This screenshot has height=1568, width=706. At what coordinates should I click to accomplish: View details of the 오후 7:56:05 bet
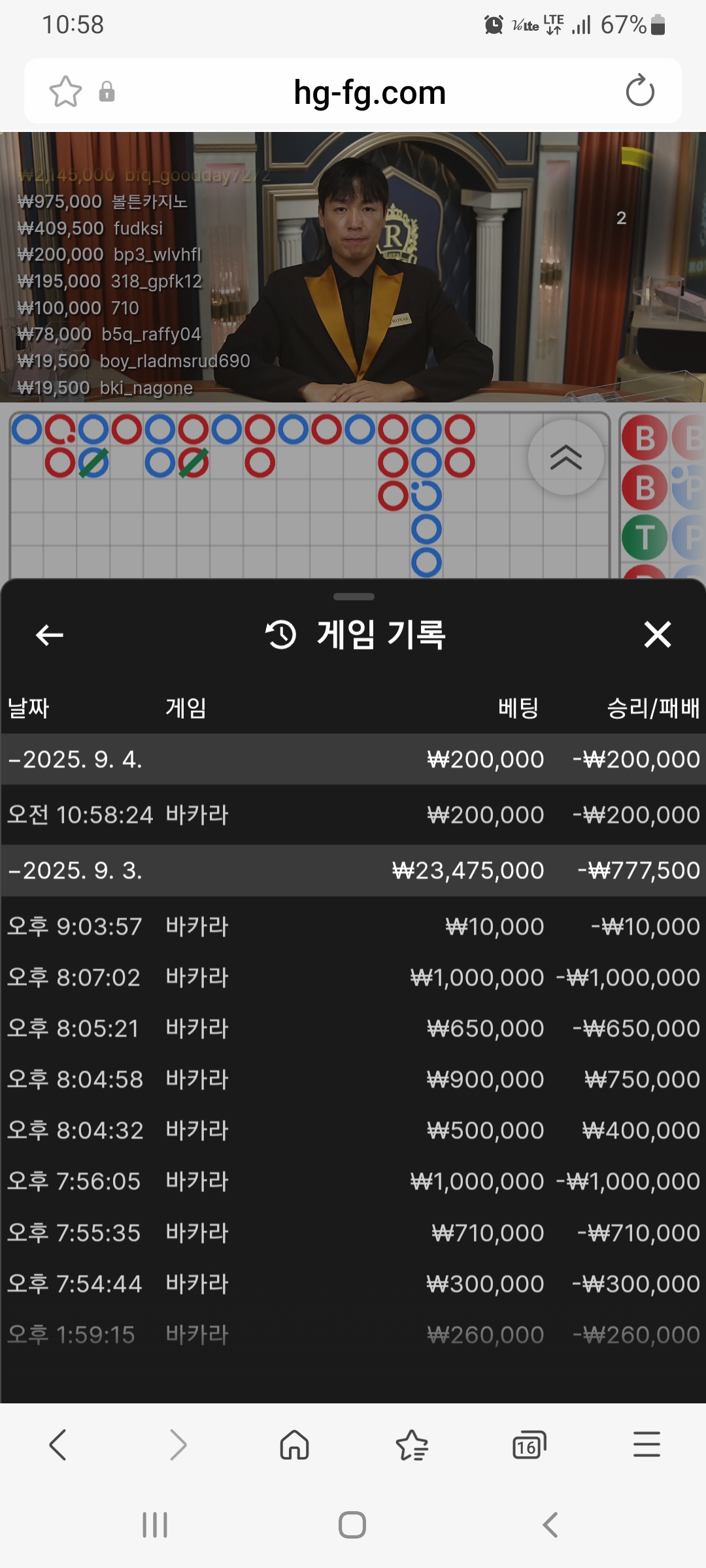pyautogui.click(x=353, y=1181)
